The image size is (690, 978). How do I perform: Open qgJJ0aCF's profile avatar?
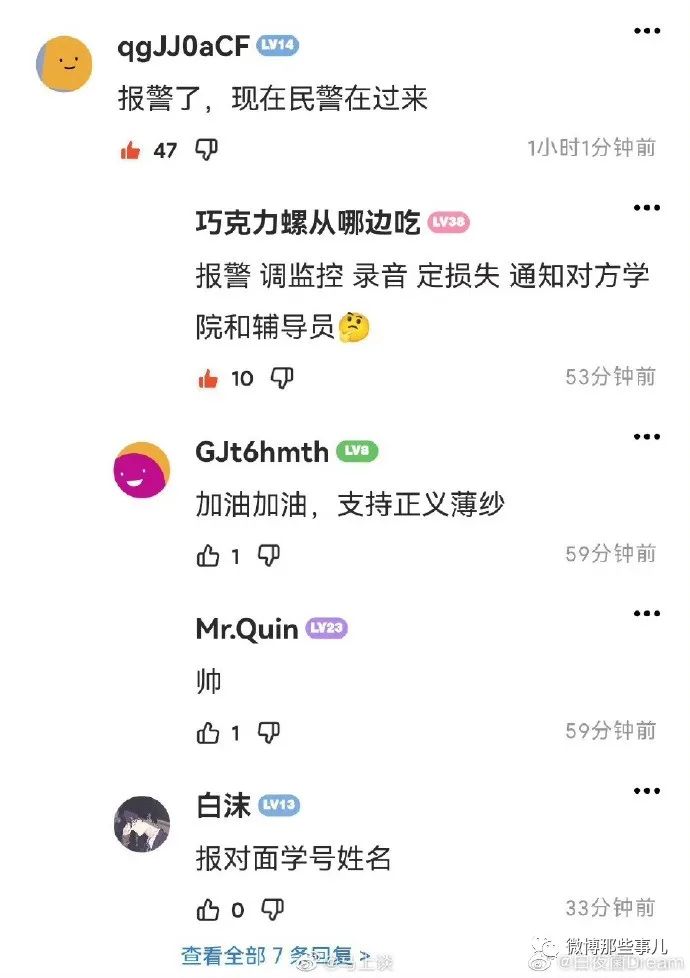[x=64, y=64]
